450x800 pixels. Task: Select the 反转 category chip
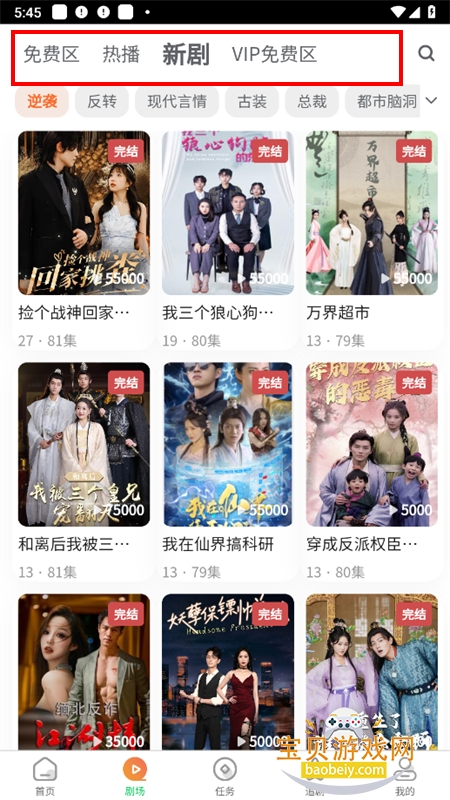(x=102, y=102)
